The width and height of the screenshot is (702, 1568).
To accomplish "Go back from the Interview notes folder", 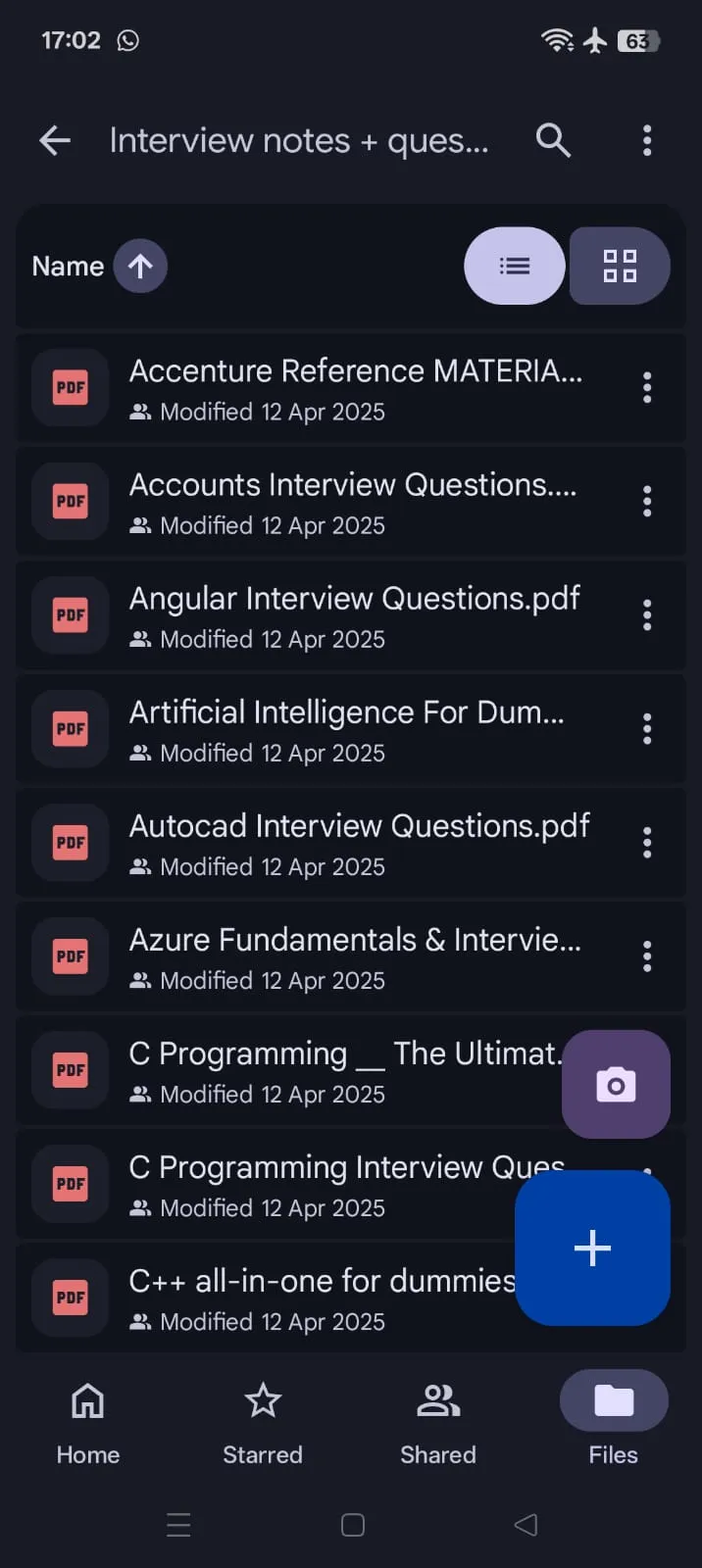I will [x=55, y=140].
